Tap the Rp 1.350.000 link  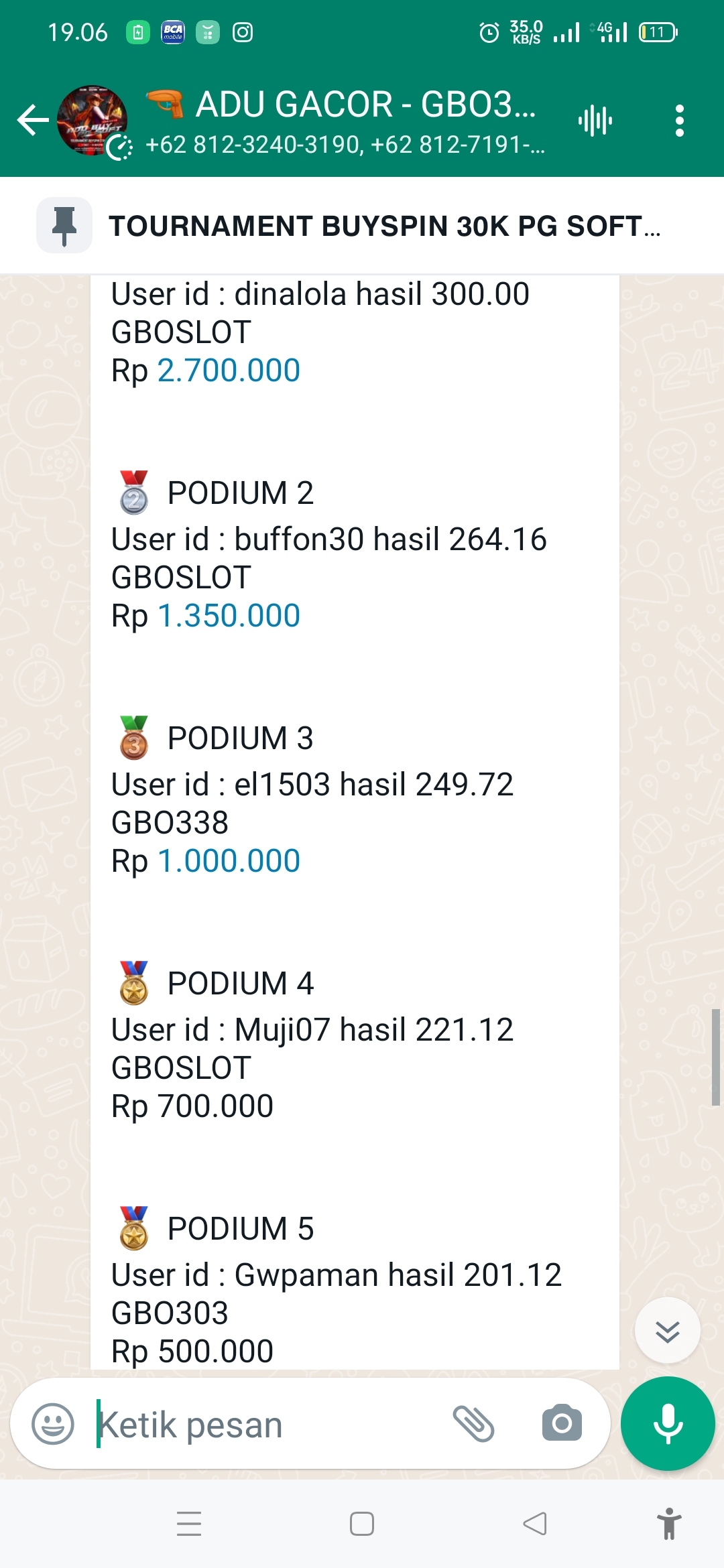pyautogui.click(x=229, y=616)
